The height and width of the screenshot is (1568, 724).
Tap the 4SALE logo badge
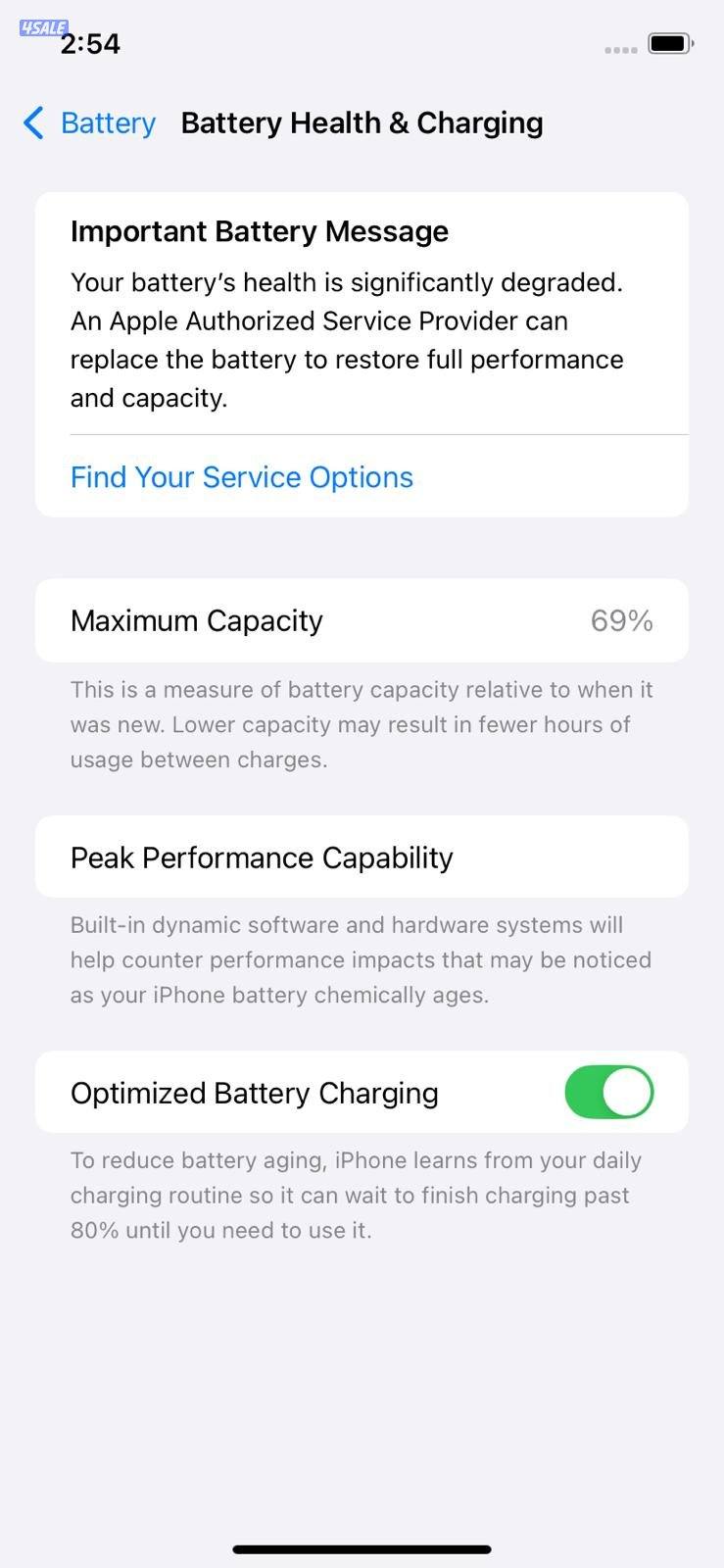pos(41,27)
